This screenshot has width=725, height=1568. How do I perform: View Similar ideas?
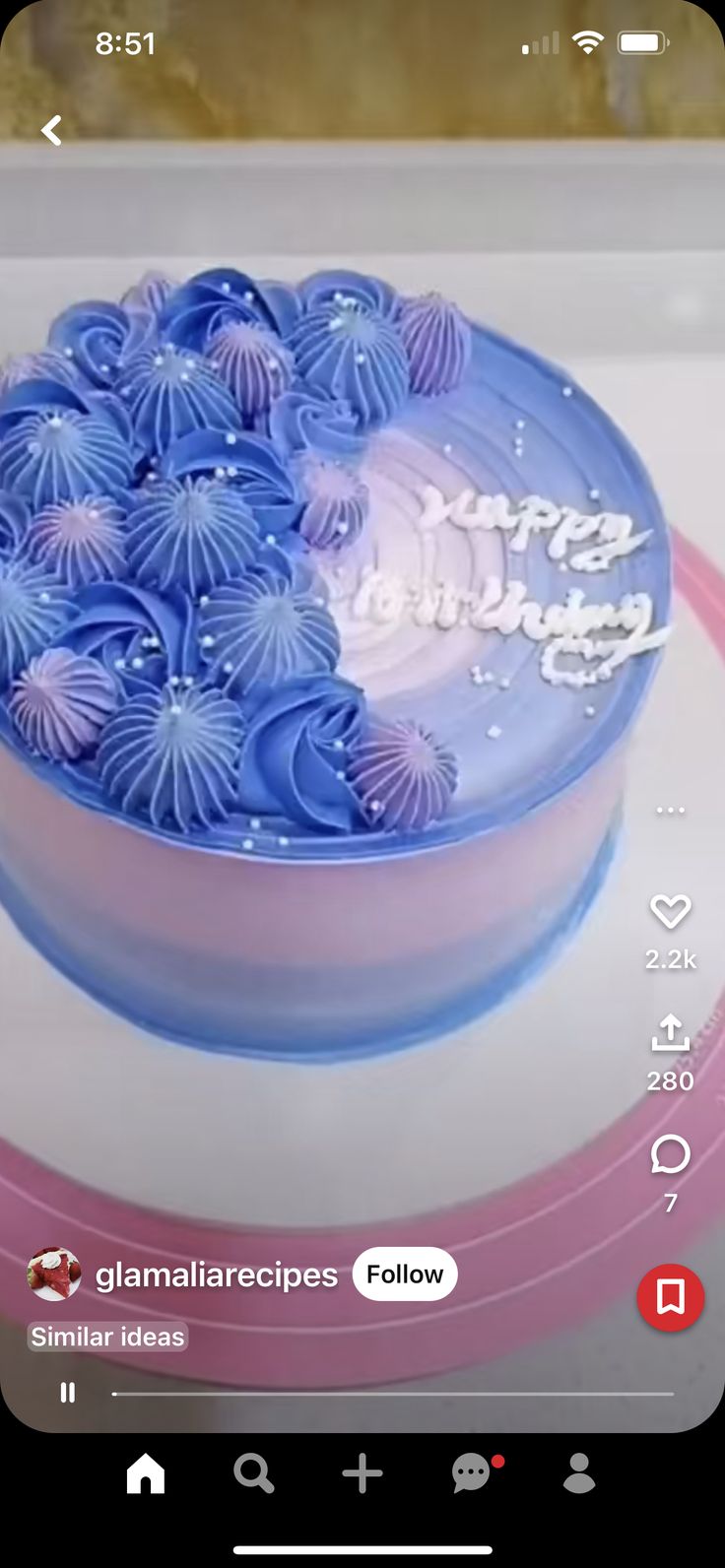coord(107,1337)
